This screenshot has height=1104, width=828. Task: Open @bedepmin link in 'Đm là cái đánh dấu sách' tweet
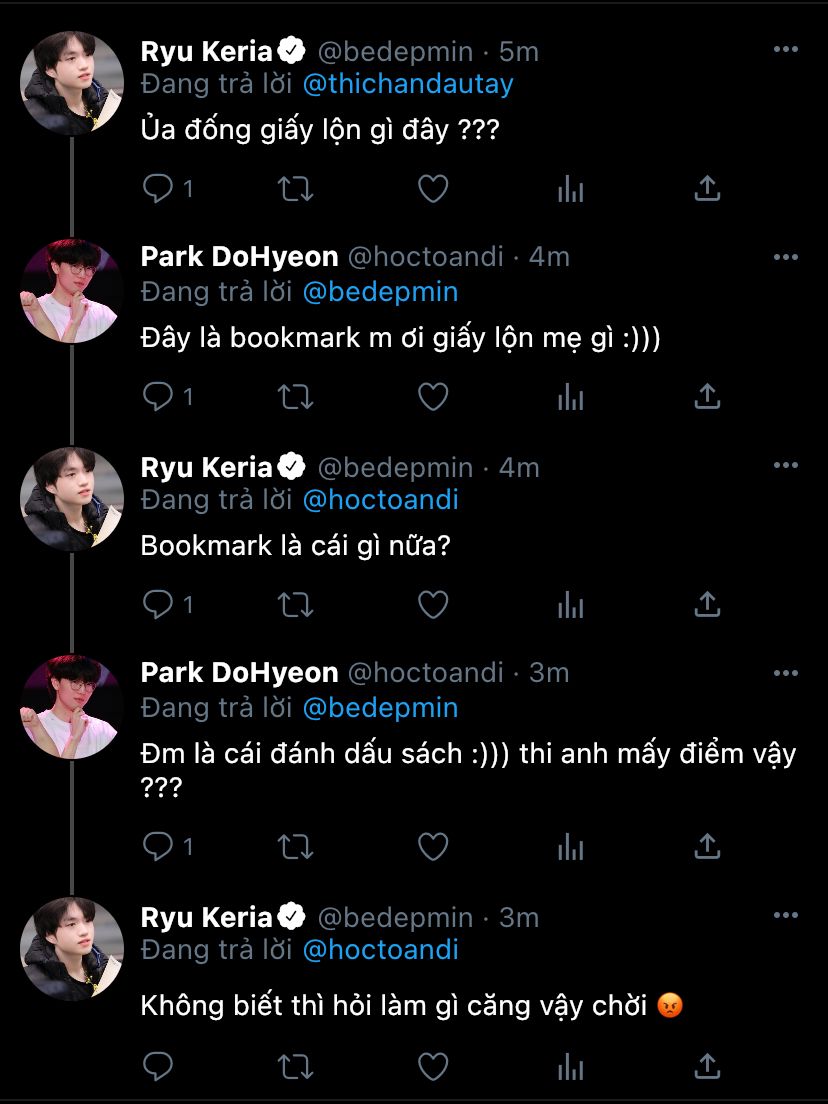[x=380, y=708]
